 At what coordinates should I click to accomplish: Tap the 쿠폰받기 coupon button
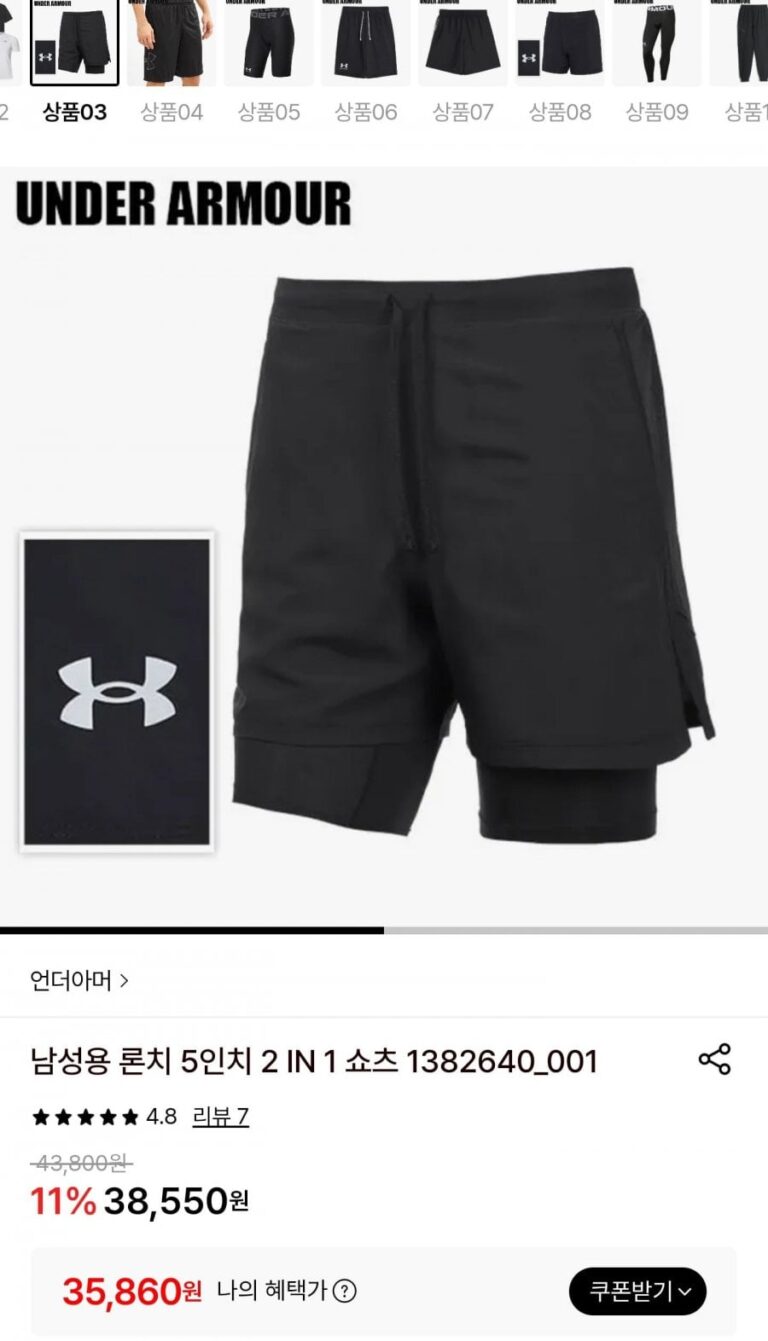point(637,1291)
